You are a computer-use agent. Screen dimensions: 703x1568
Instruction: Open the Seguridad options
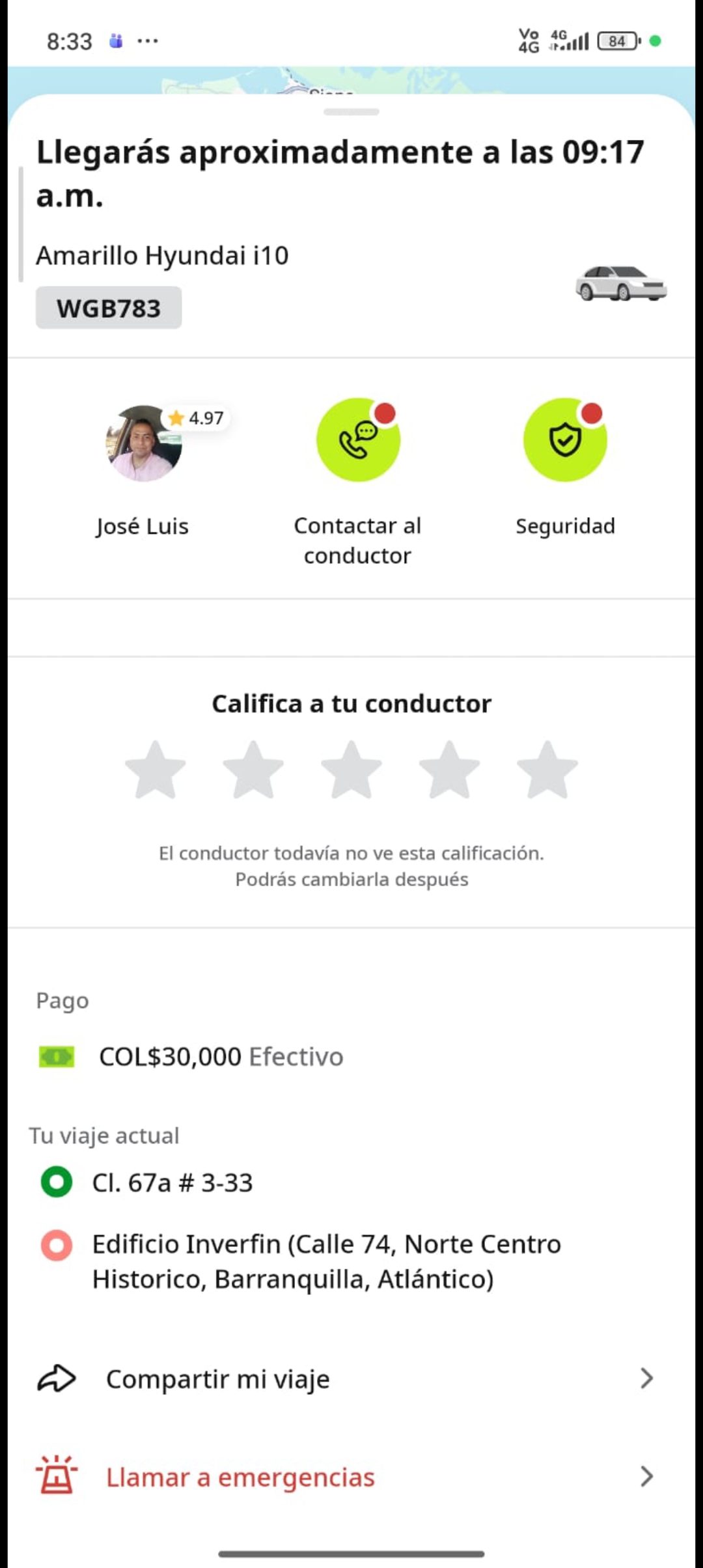tap(565, 440)
